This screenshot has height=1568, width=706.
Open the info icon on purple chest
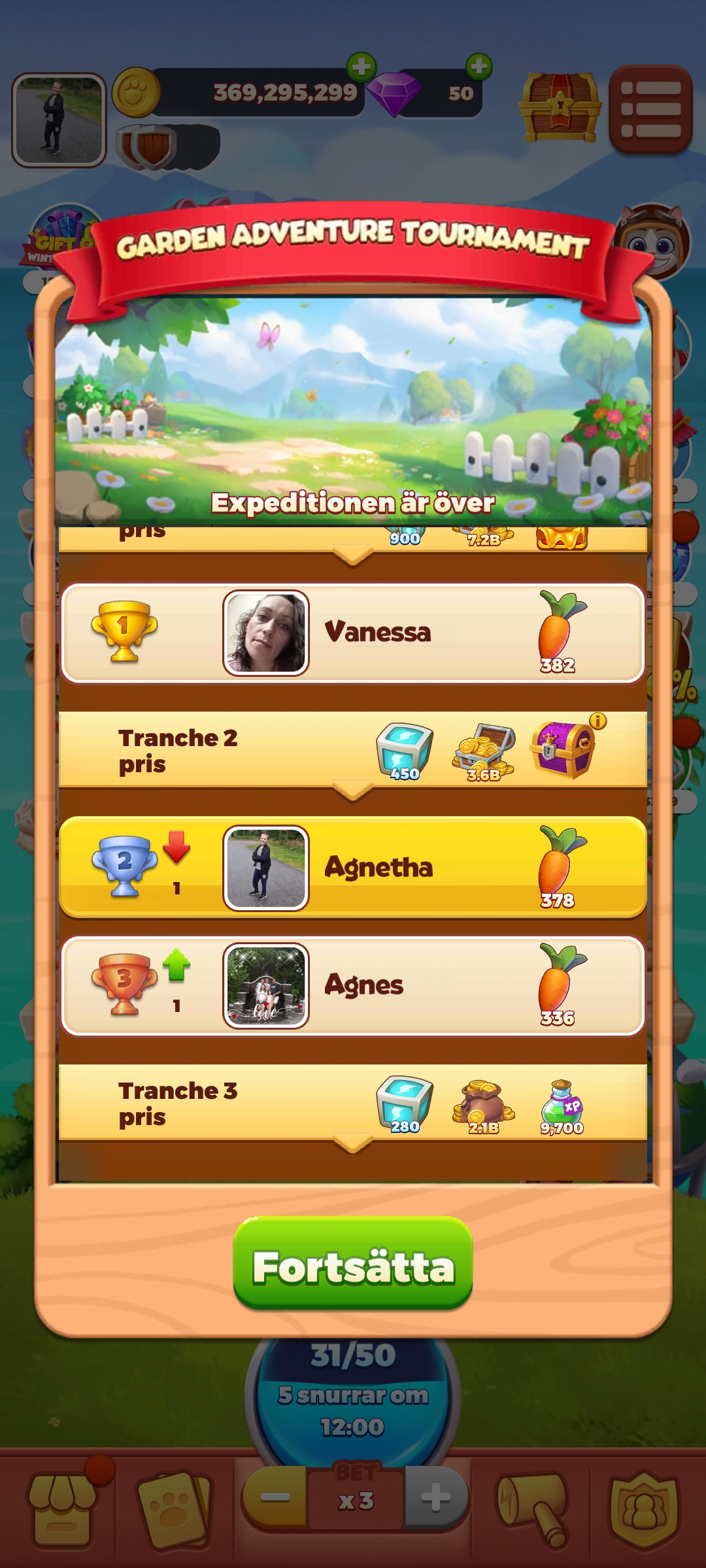coord(597,721)
